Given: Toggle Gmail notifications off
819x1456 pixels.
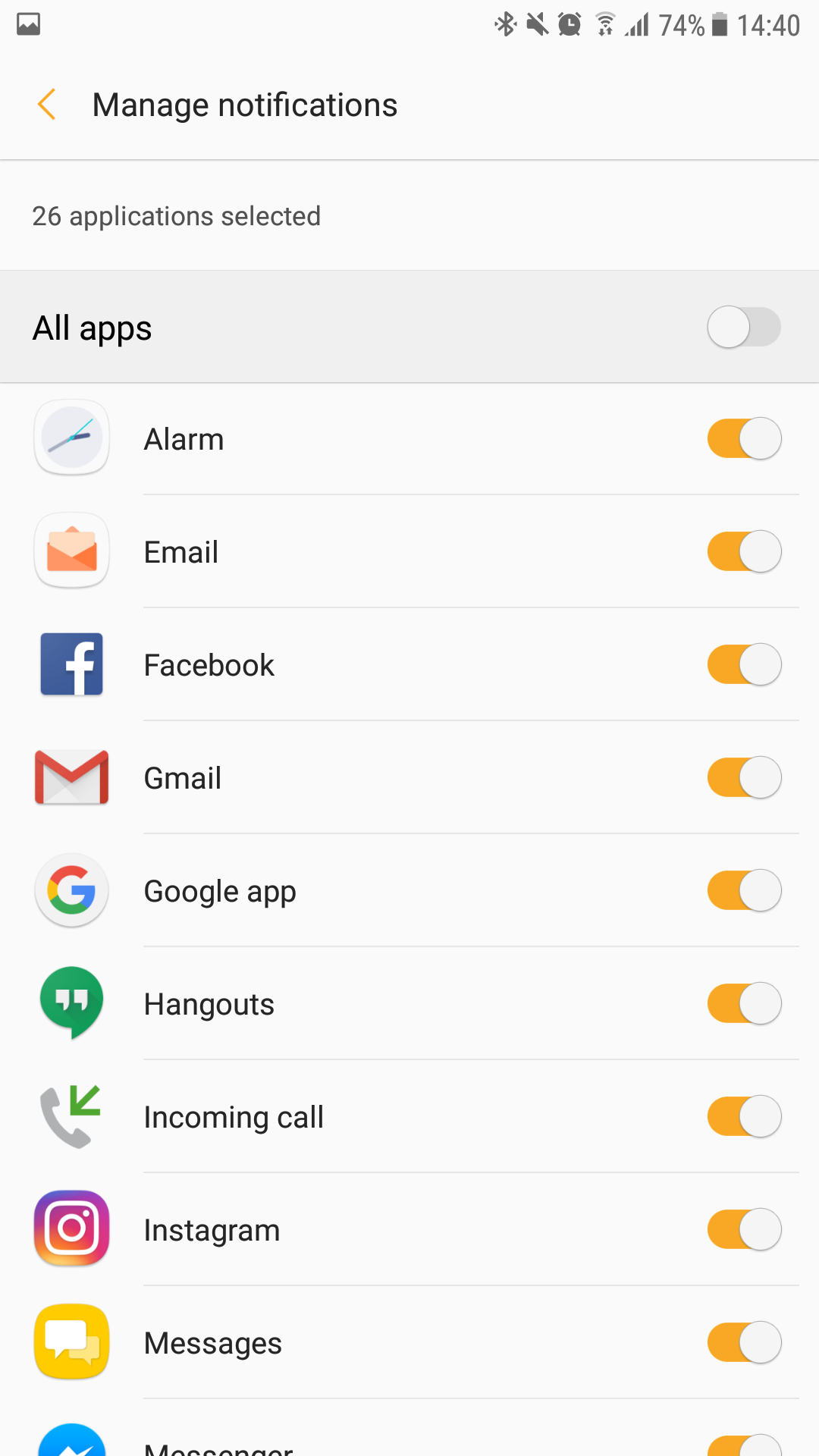Looking at the screenshot, I should click(x=744, y=777).
